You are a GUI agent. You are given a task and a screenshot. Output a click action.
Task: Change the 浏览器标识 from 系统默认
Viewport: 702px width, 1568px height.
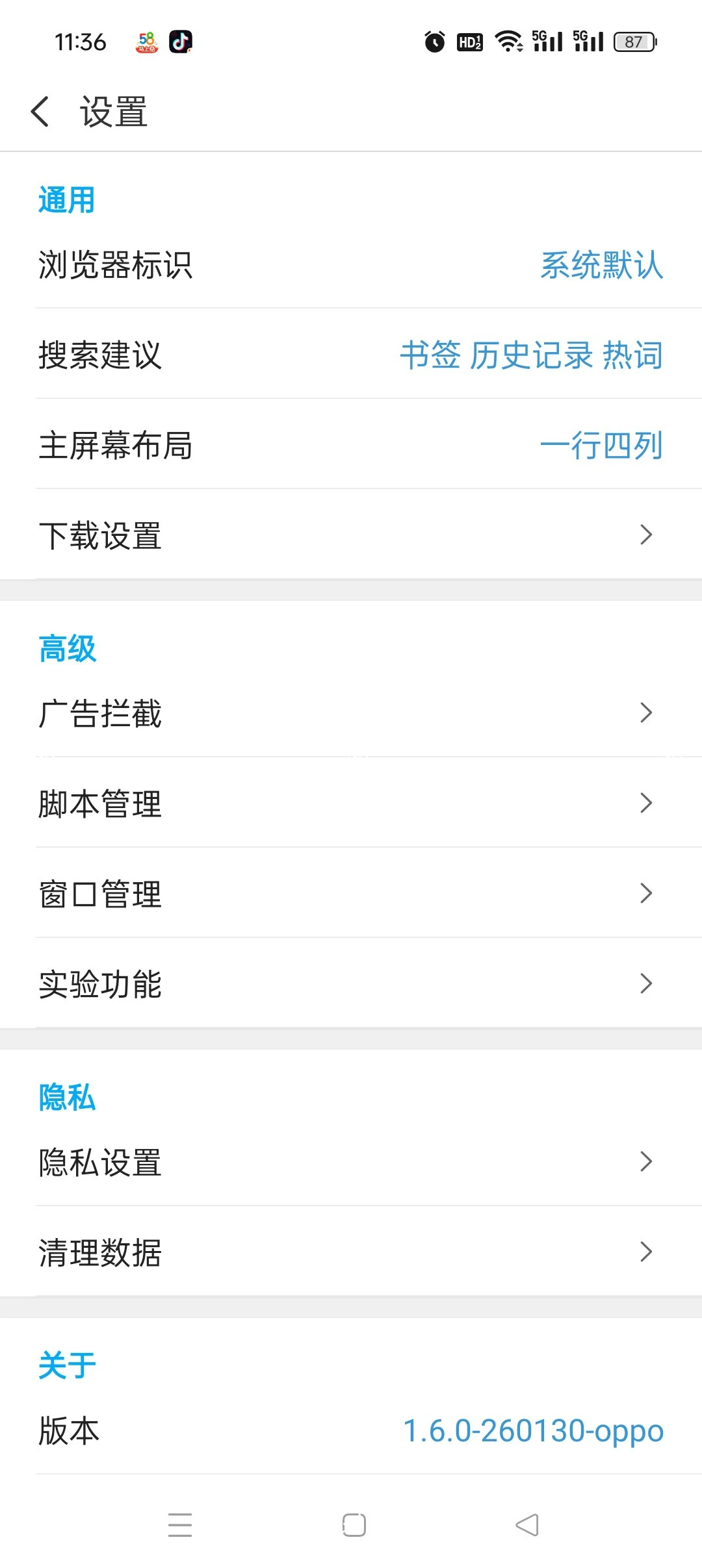(351, 265)
